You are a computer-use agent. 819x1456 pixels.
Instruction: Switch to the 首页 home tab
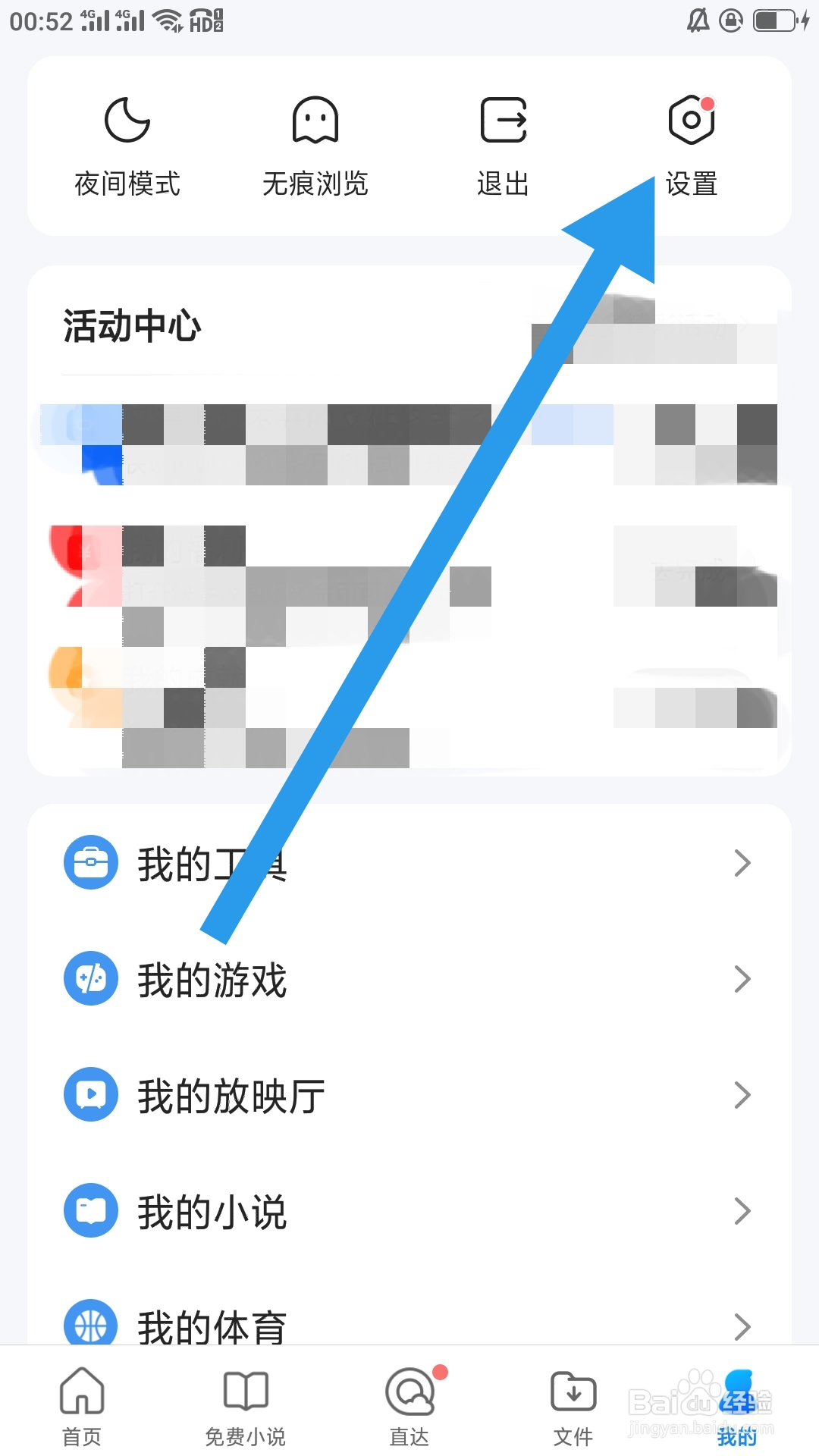(x=80, y=1407)
